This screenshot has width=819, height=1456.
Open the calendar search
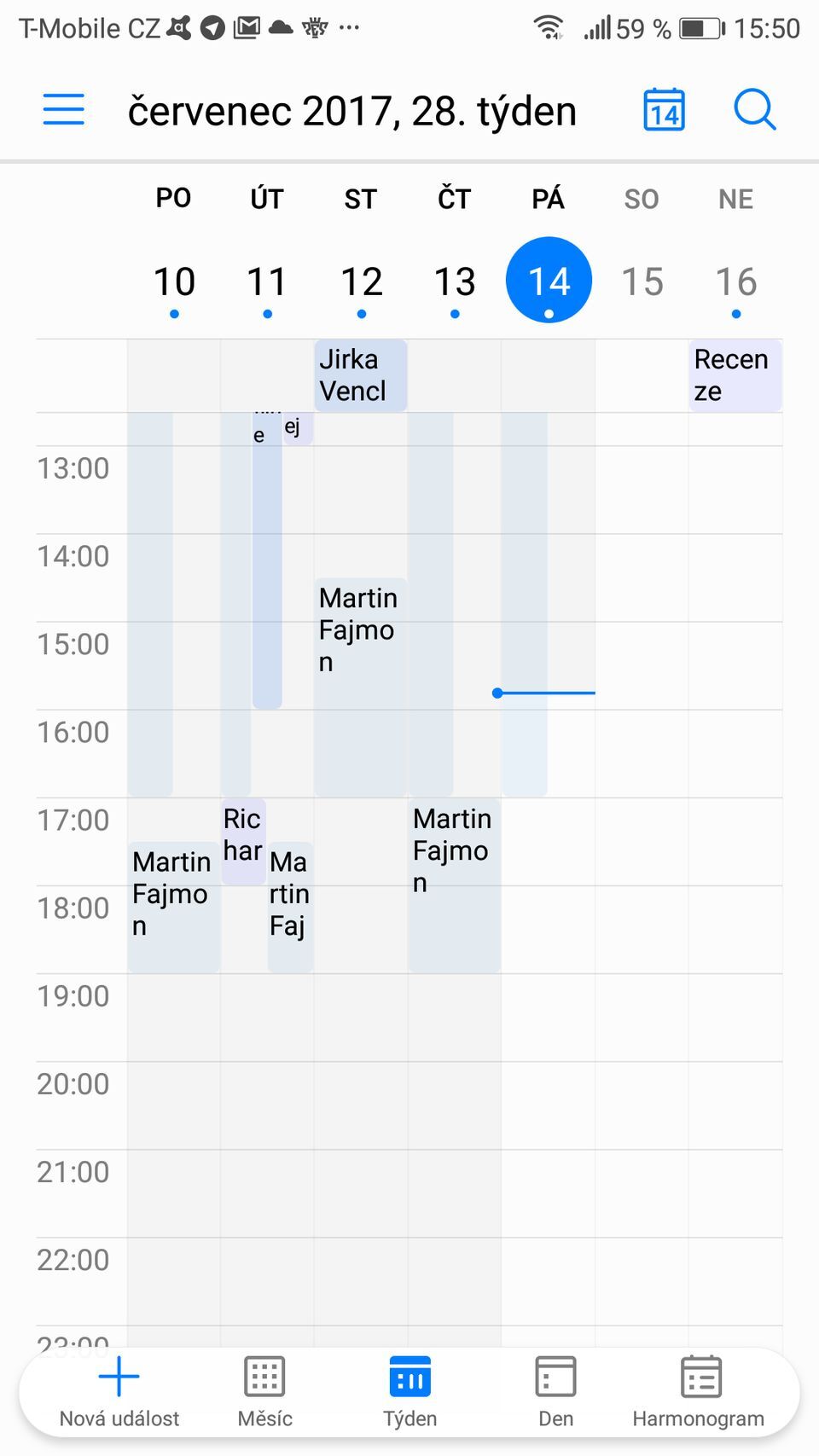click(x=755, y=110)
